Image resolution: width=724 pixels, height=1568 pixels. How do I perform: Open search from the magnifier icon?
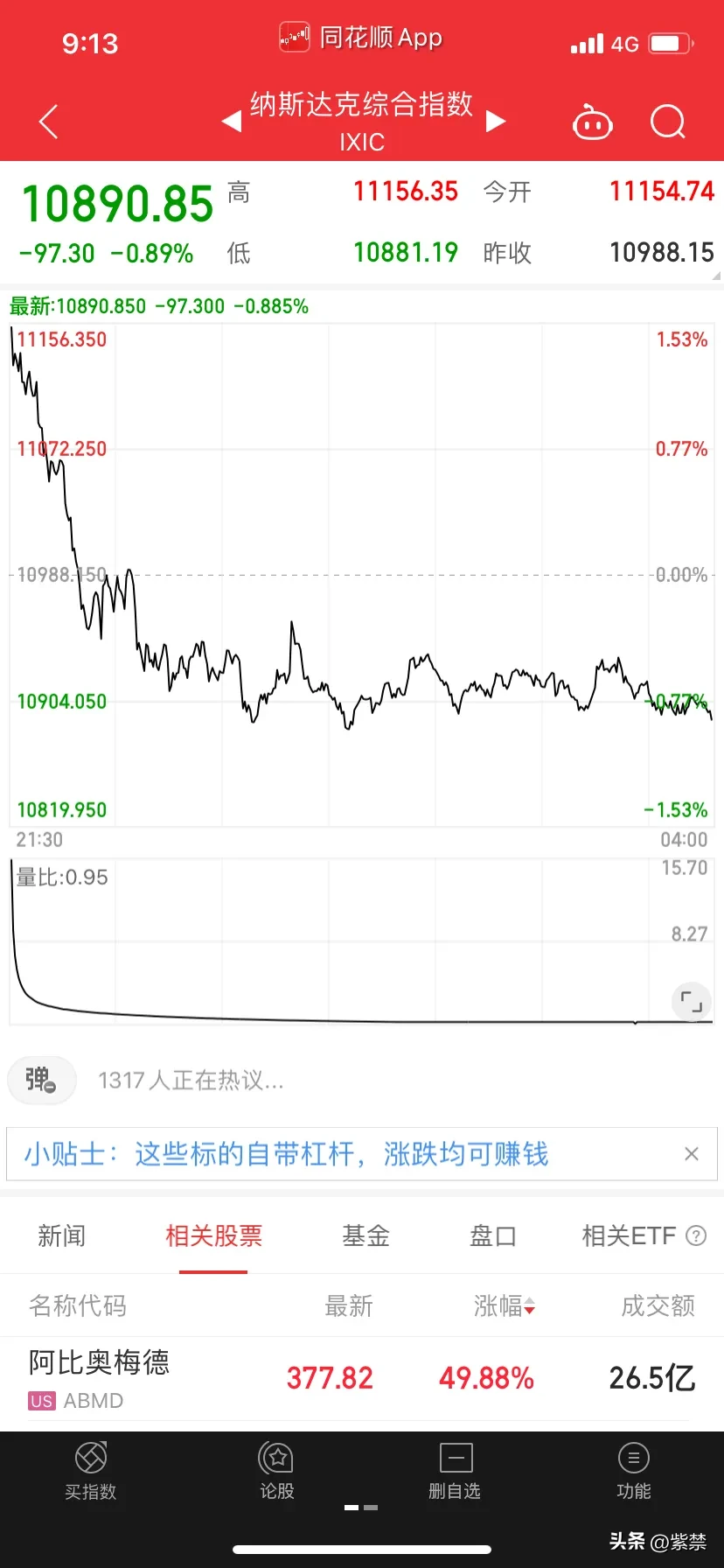click(x=668, y=122)
